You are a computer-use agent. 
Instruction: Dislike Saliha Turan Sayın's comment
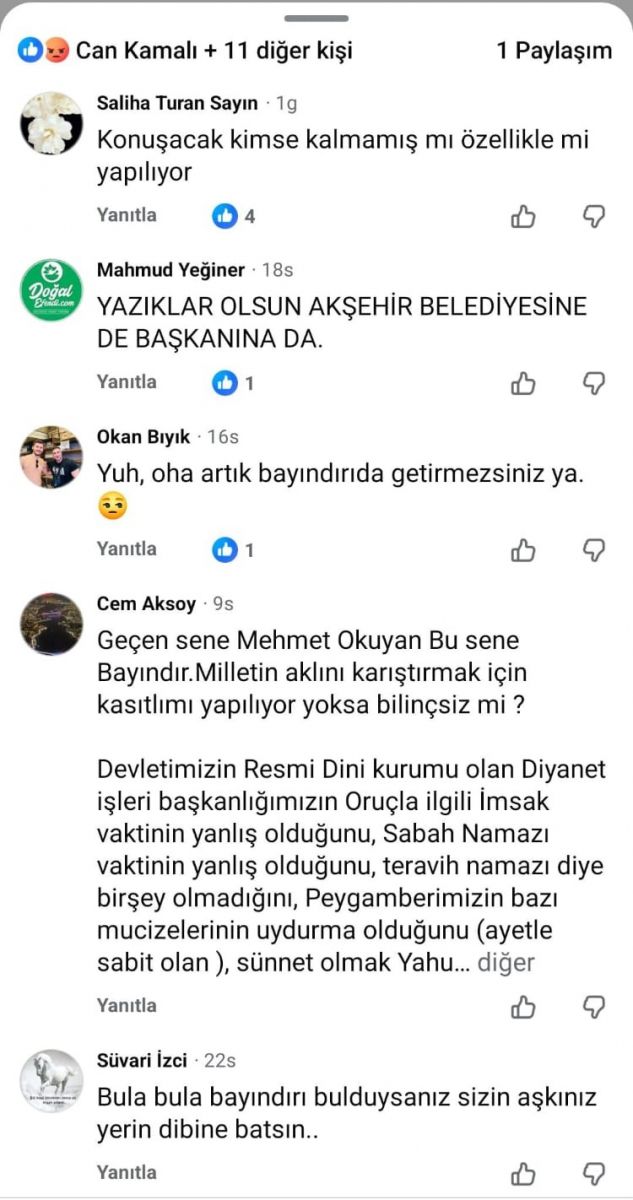tap(595, 216)
